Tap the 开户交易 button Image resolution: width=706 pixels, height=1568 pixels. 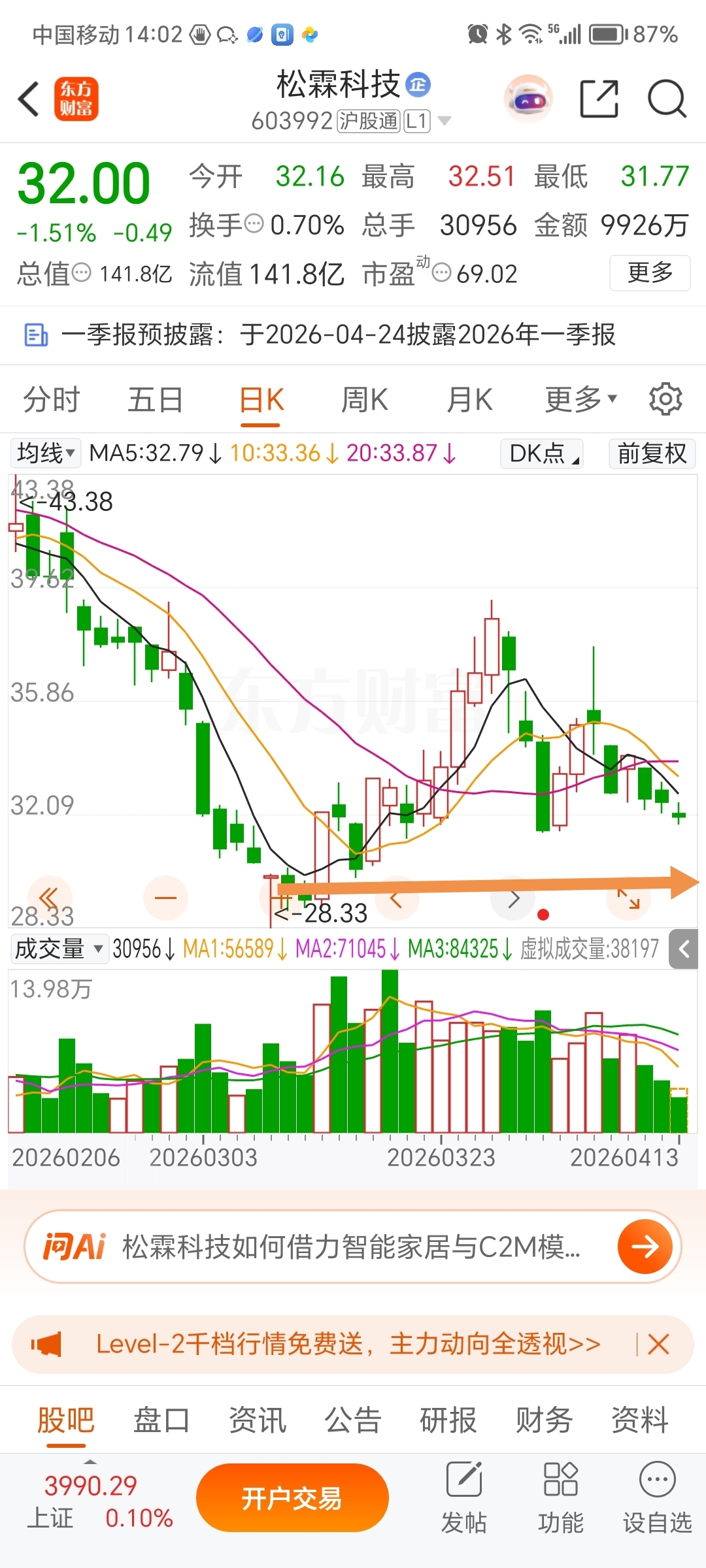[292, 1498]
